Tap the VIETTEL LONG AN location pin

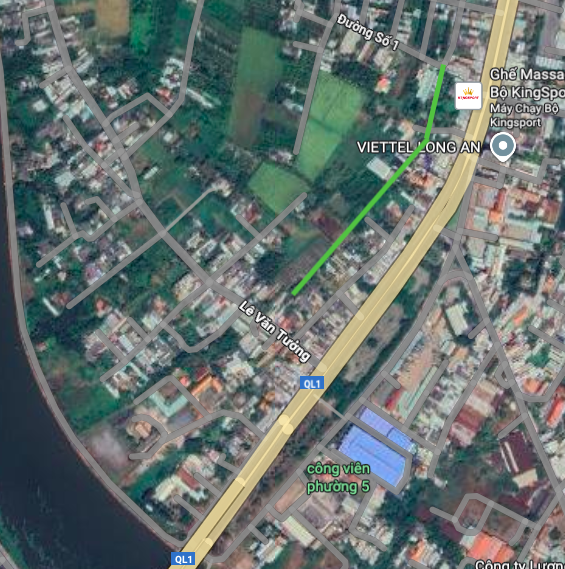(x=503, y=147)
